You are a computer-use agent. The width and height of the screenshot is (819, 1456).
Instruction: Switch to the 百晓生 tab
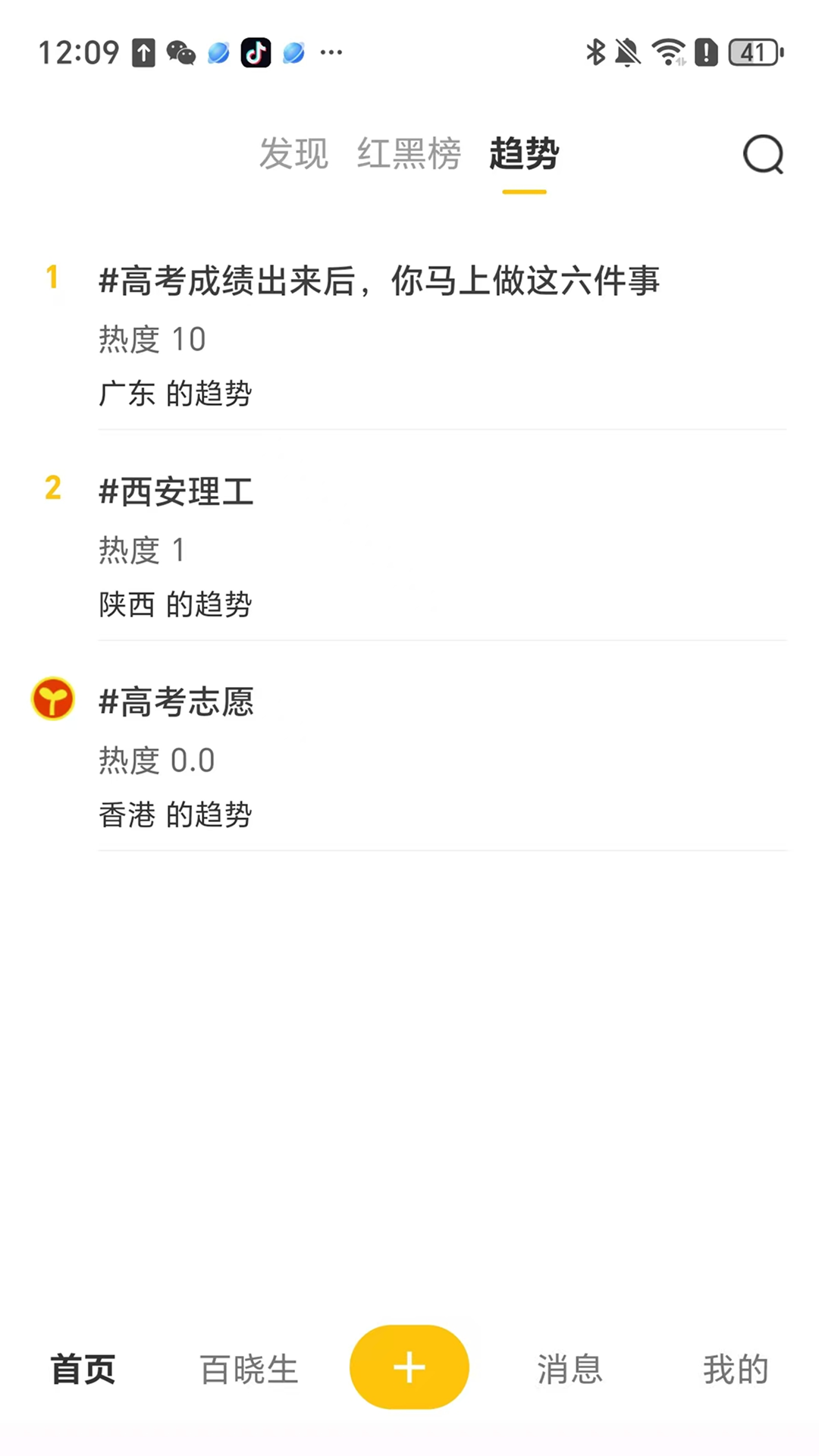(249, 1370)
